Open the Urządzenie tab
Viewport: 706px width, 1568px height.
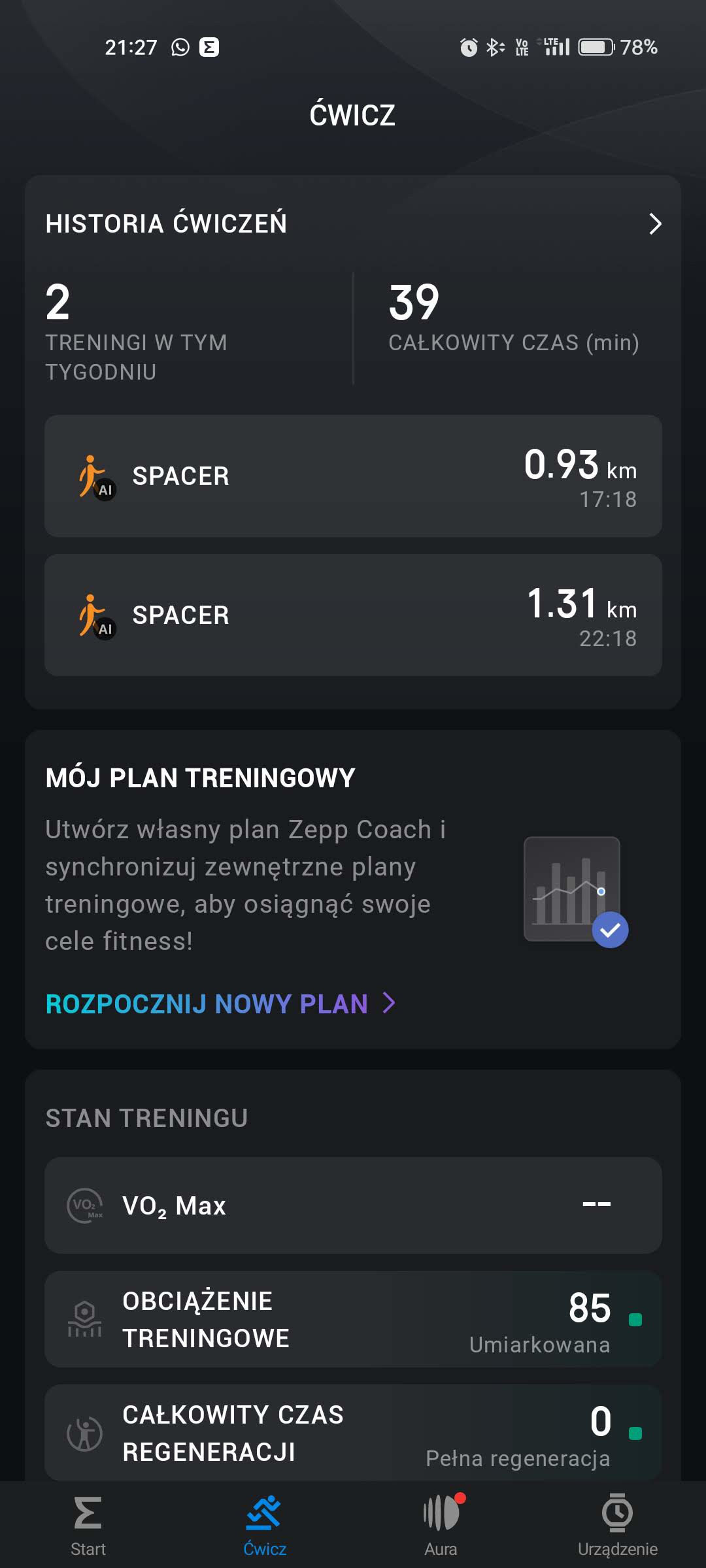(x=617, y=1526)
